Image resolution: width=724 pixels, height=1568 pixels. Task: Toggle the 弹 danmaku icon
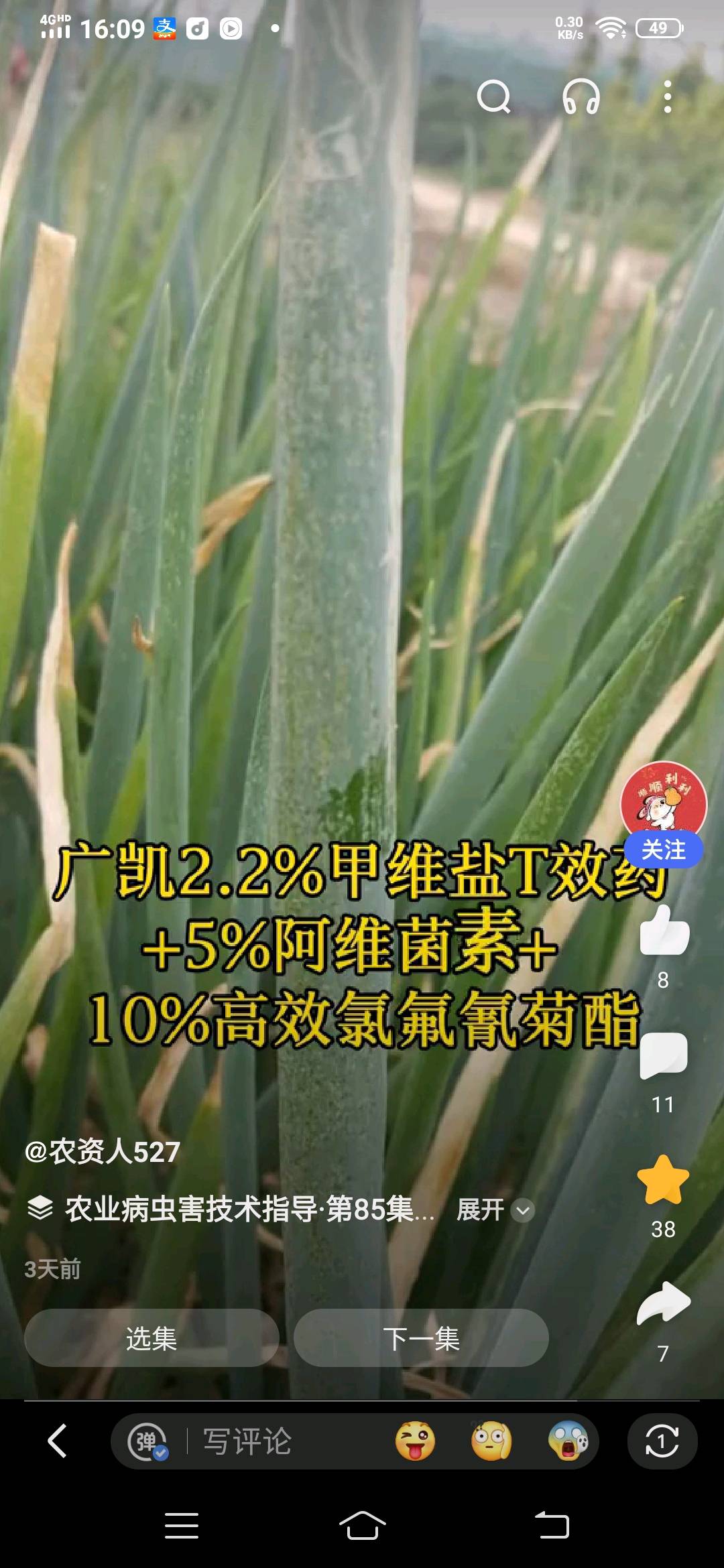[147, 1441]
